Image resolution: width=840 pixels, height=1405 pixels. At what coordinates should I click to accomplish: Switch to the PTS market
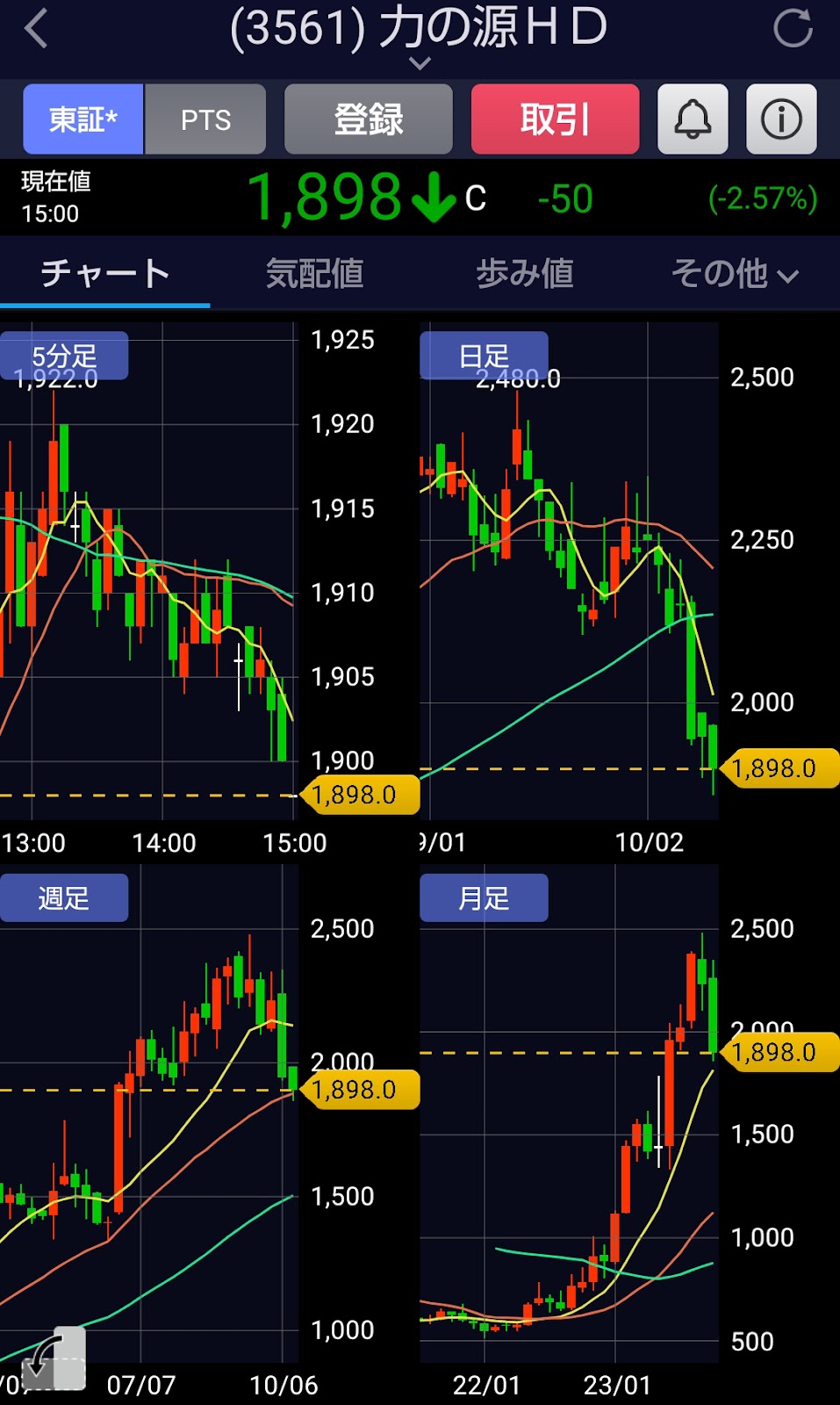(205, 119)
